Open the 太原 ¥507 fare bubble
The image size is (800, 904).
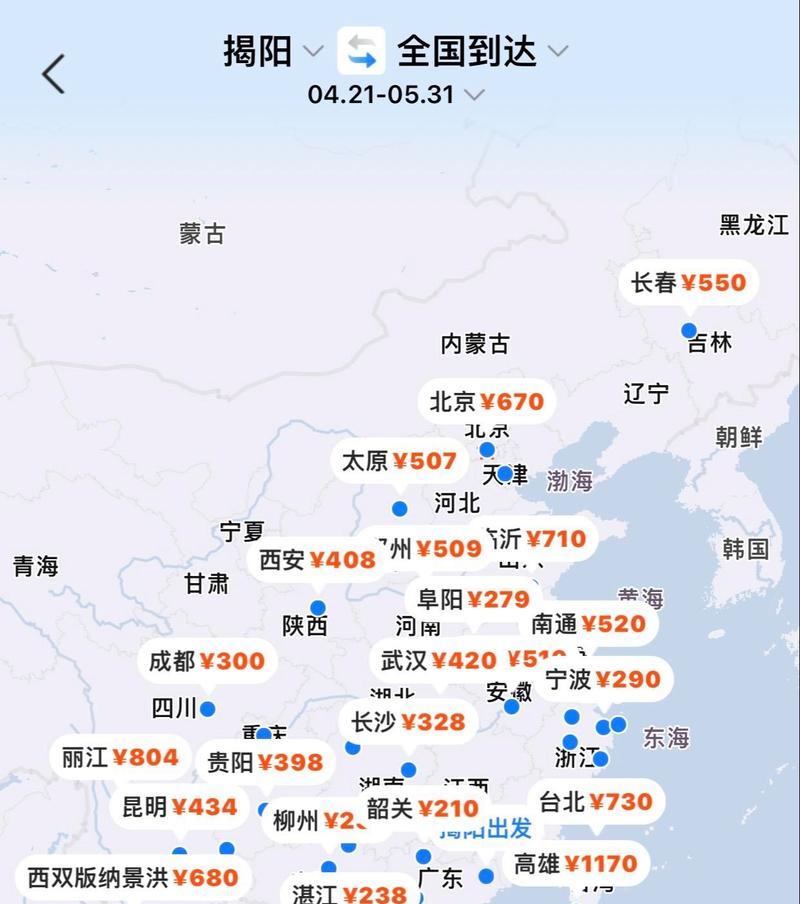tap(398, 461)
